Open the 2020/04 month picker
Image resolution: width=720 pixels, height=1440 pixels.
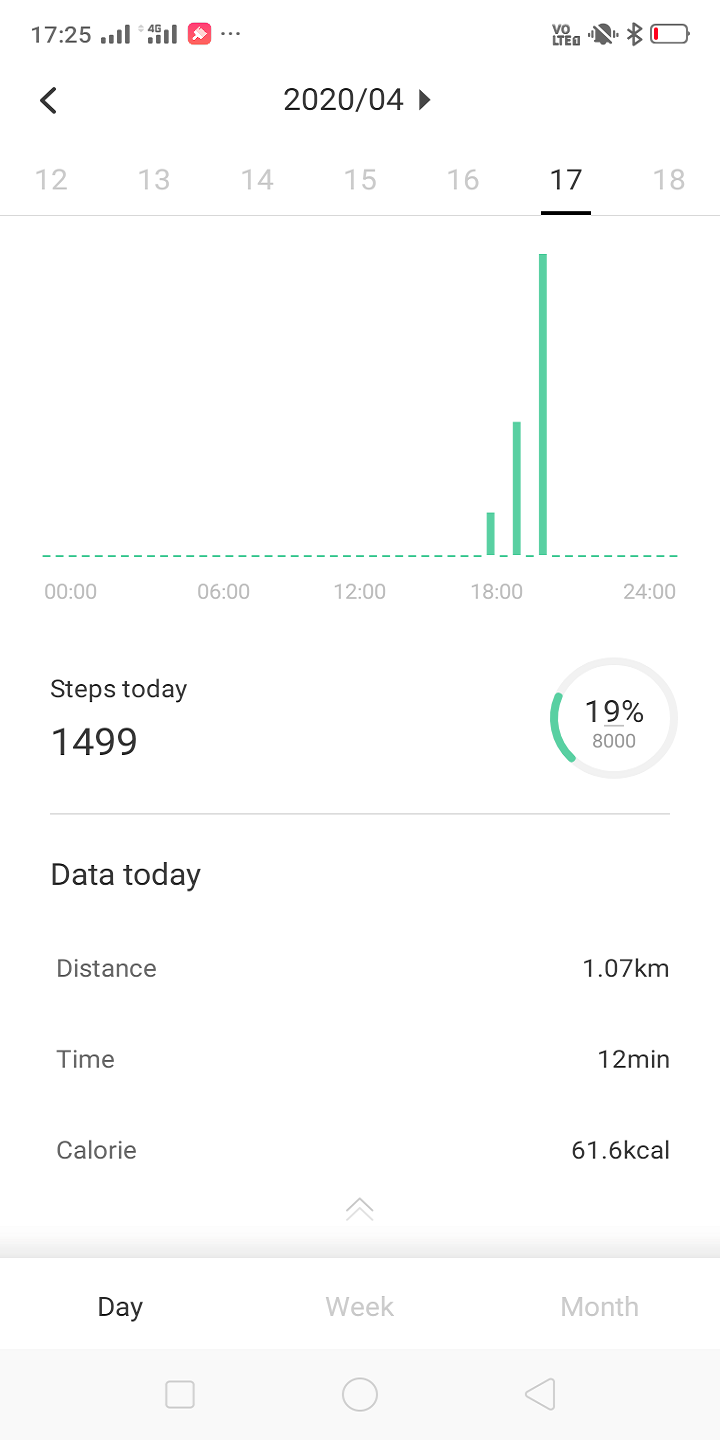357,100
